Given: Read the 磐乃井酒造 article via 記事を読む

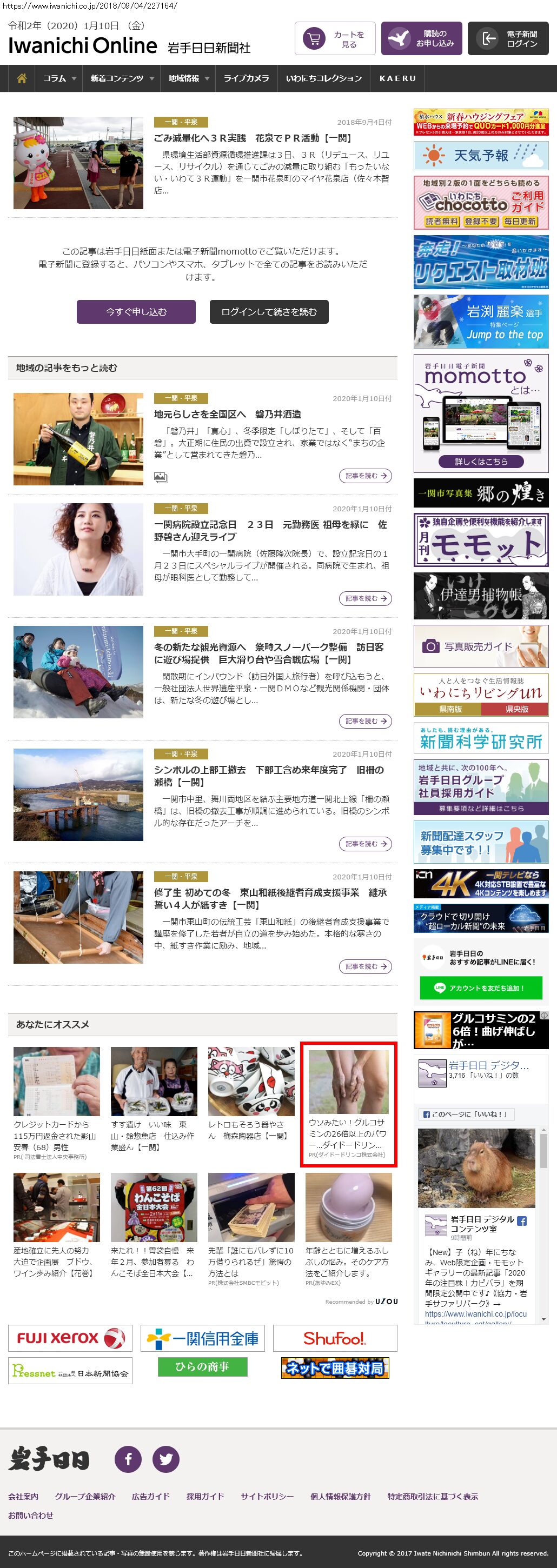Looking at the screenshot, I should pyautogui.click(x=364, y=476).
